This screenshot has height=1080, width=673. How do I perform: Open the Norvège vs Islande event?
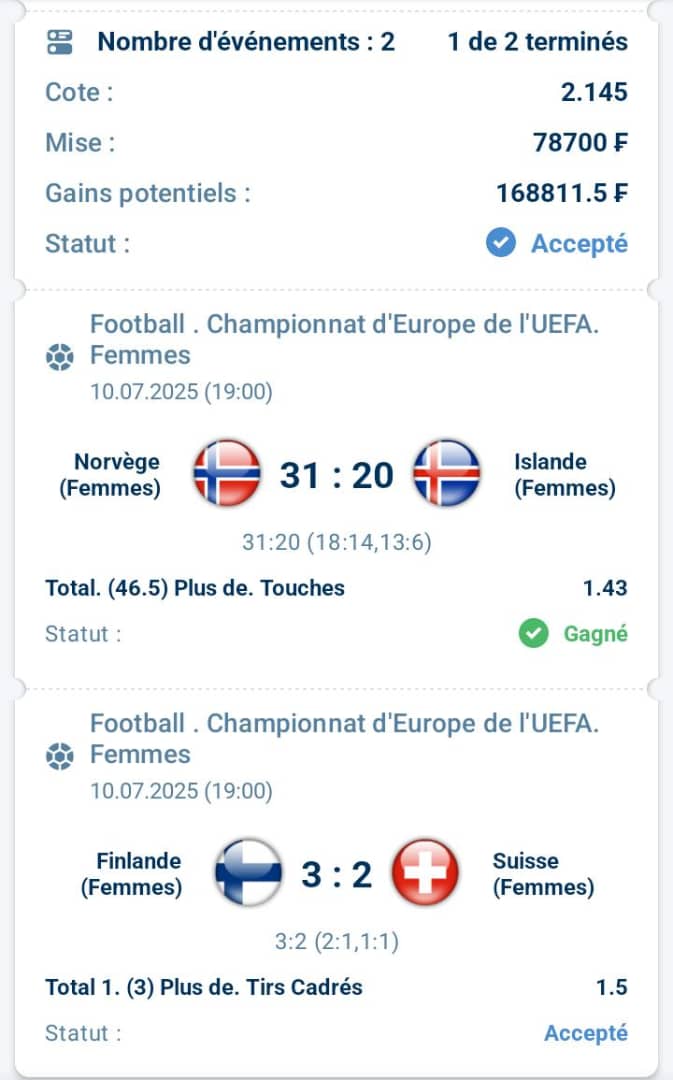[x=336, y=475]
